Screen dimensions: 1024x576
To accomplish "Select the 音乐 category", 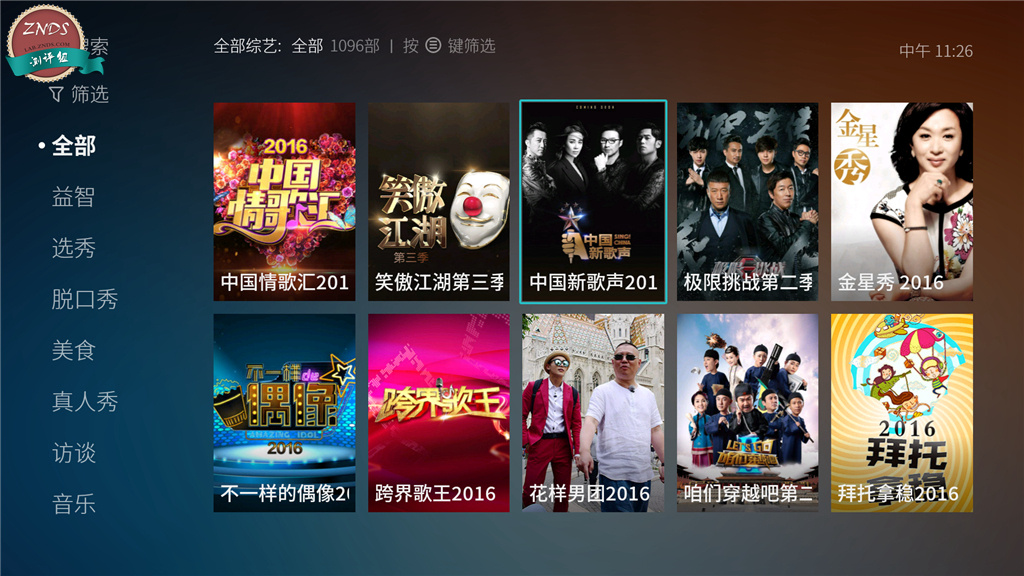I will [x=73, y=504].
